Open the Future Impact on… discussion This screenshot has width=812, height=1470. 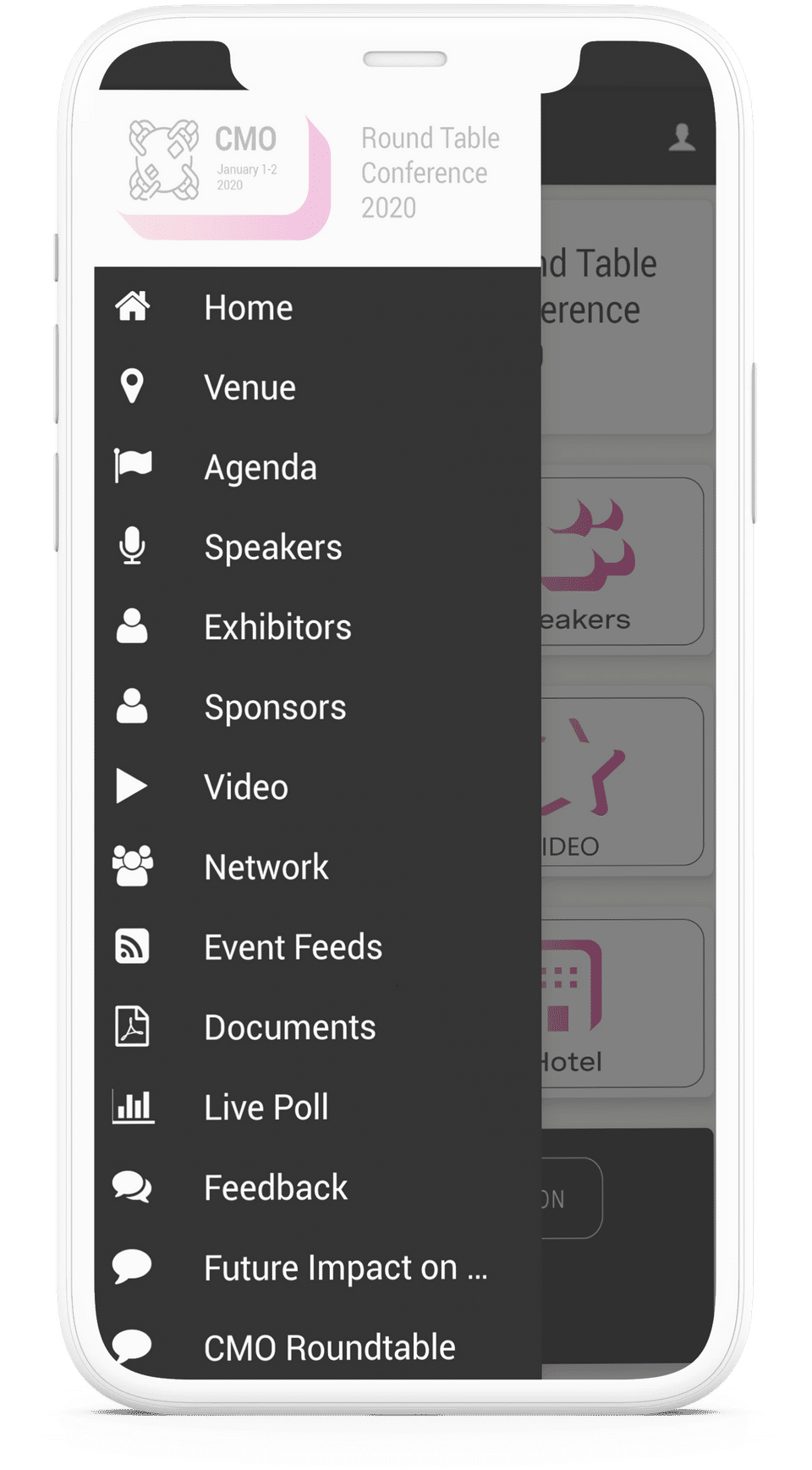[345, 1268]
